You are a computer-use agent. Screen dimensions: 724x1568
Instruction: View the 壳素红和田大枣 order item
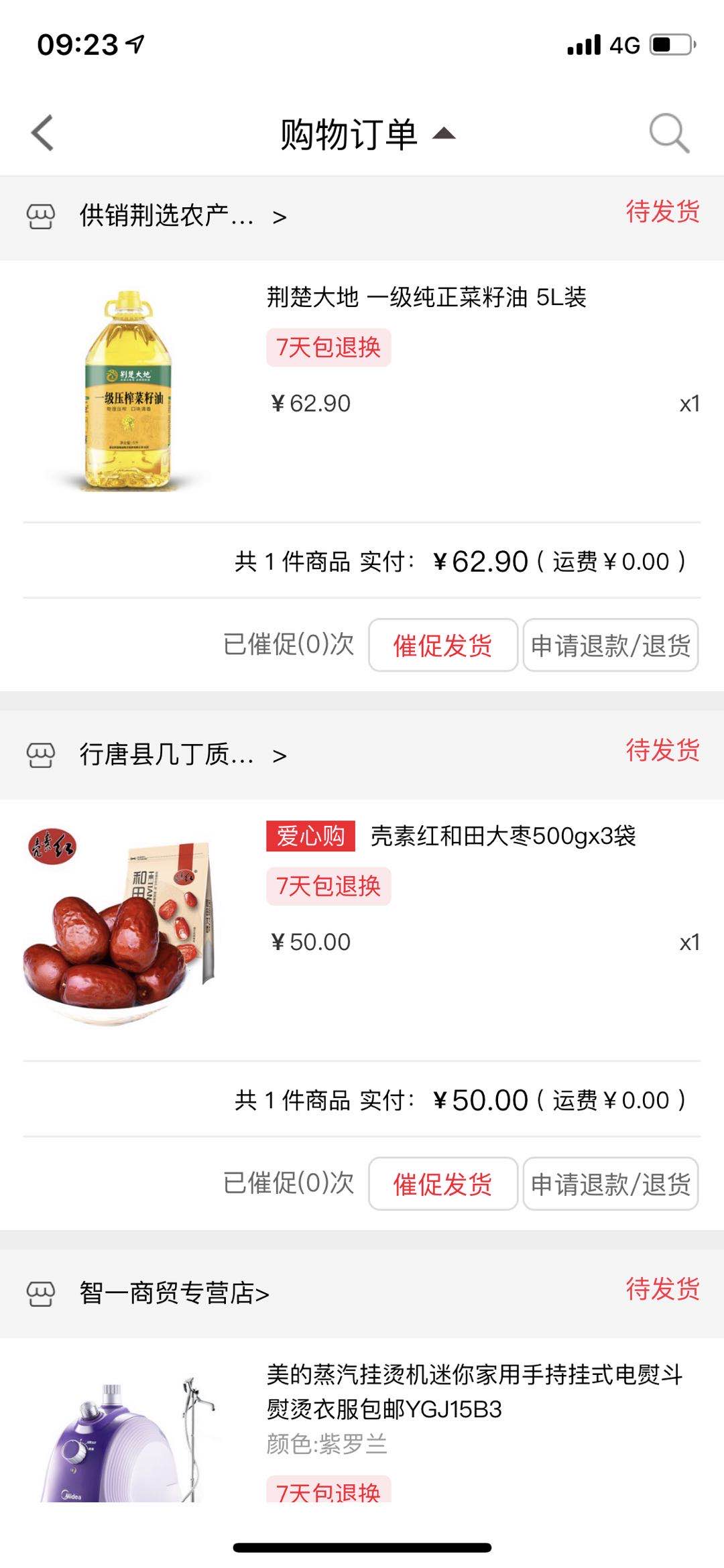[503, 836]
